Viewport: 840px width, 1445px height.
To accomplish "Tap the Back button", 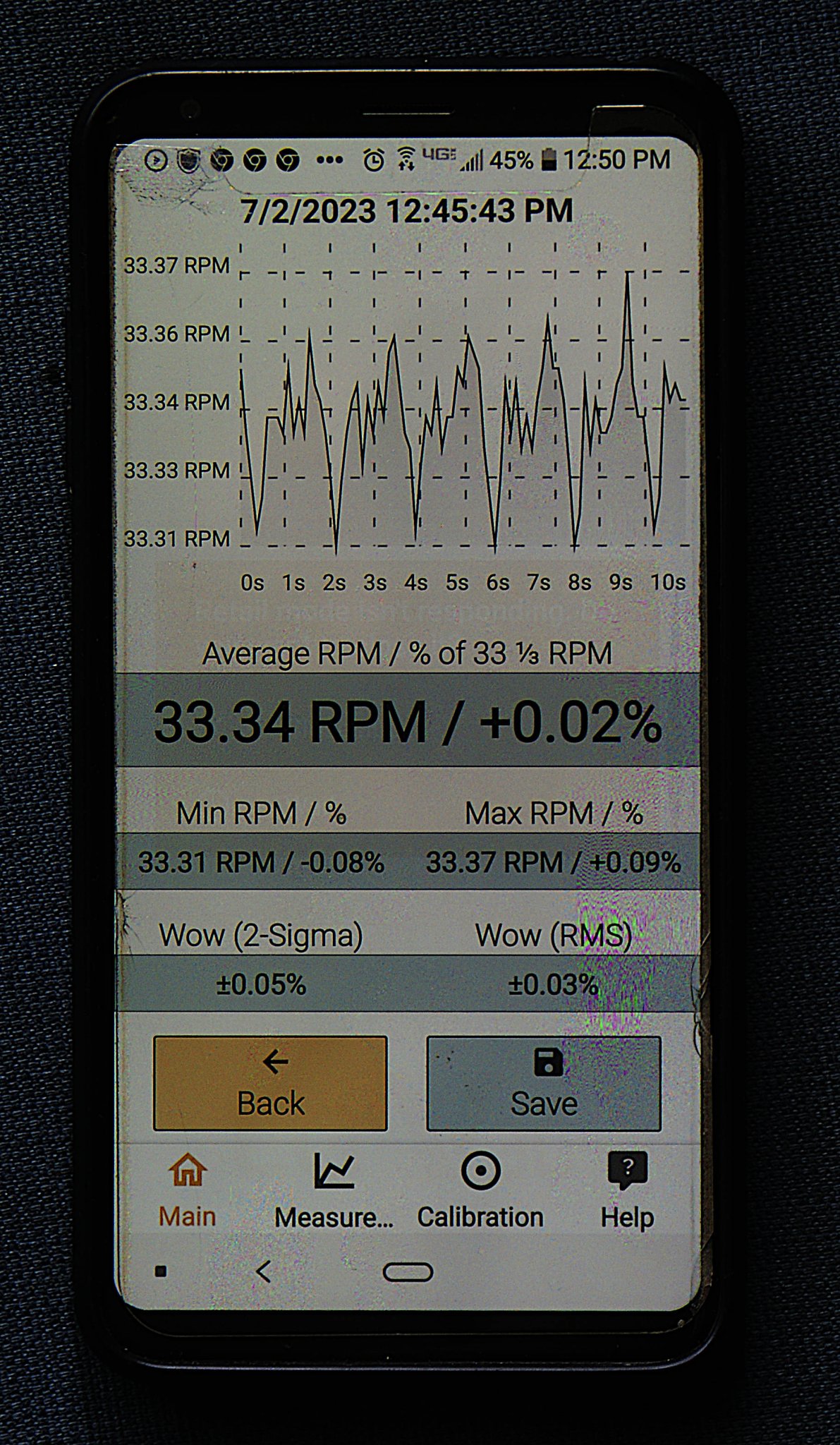I will click(x=270, y=1083).
